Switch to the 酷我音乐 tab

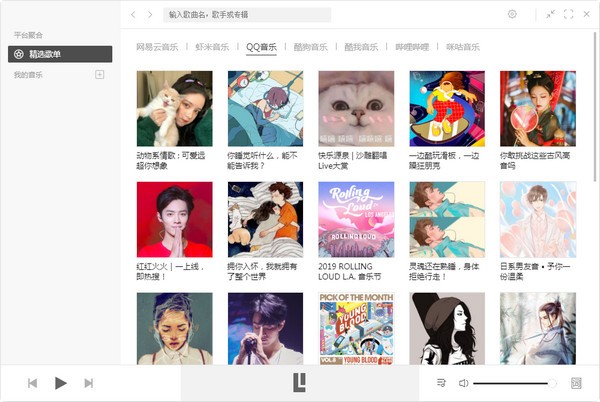click(360, 47)
